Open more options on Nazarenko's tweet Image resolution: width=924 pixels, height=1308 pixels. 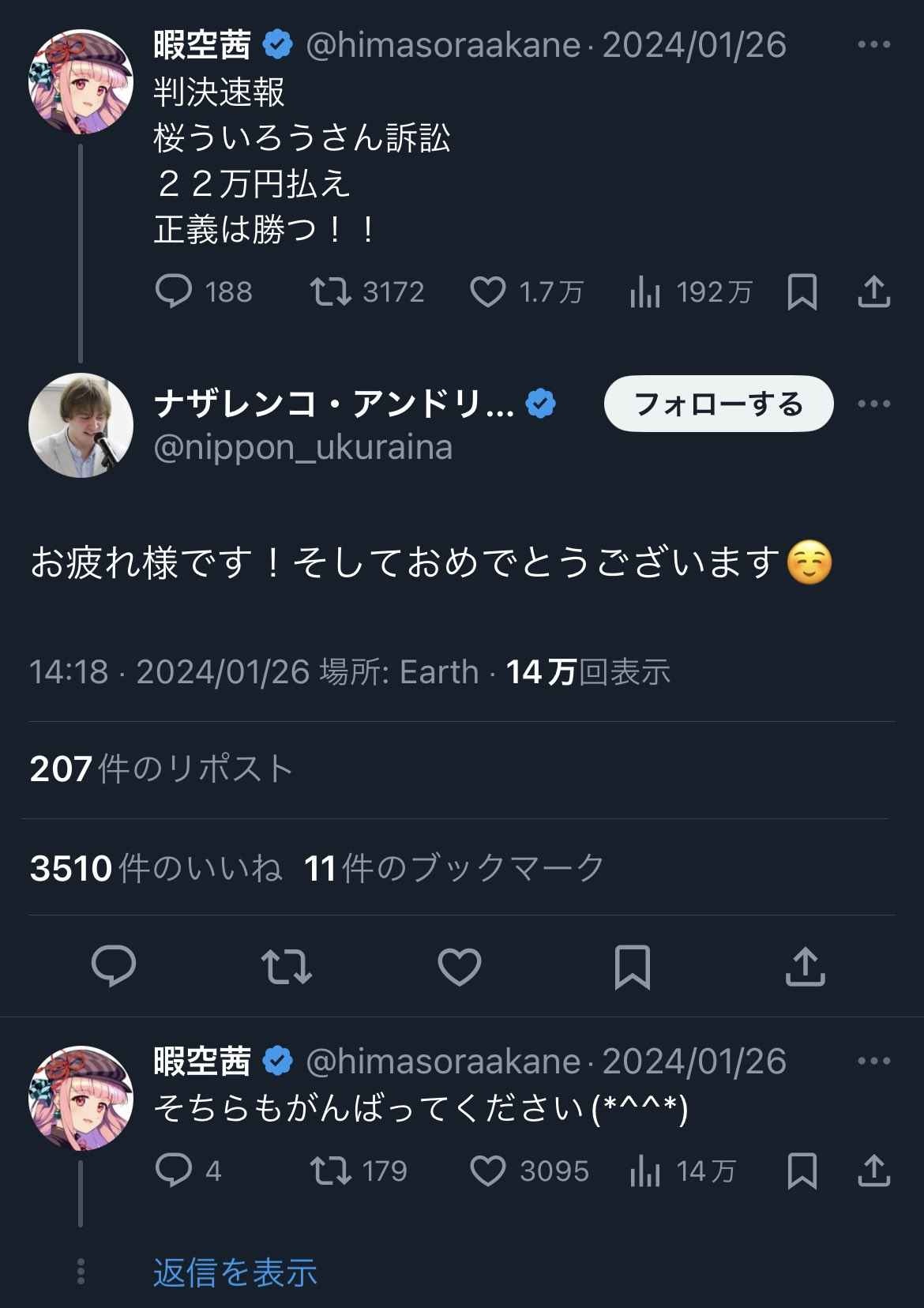click(872, 403)
